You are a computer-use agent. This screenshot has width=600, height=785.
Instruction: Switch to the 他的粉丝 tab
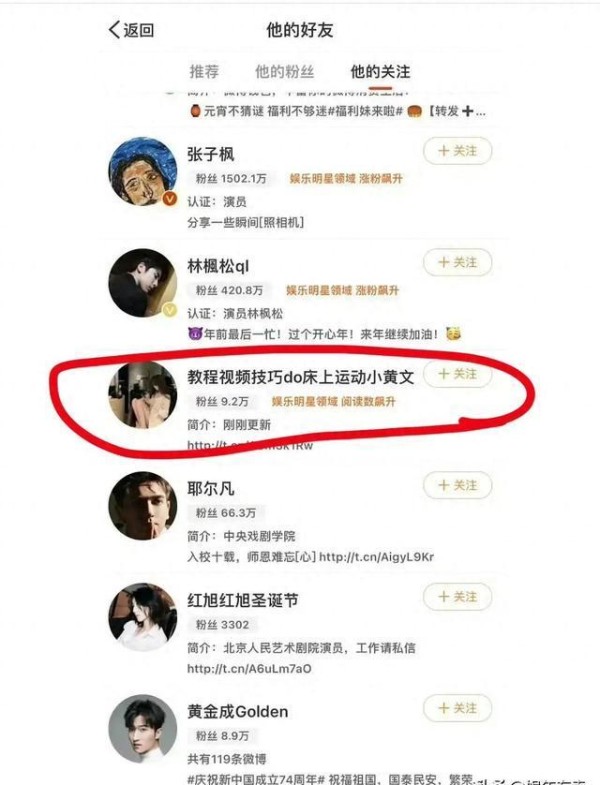click(284, 72)
